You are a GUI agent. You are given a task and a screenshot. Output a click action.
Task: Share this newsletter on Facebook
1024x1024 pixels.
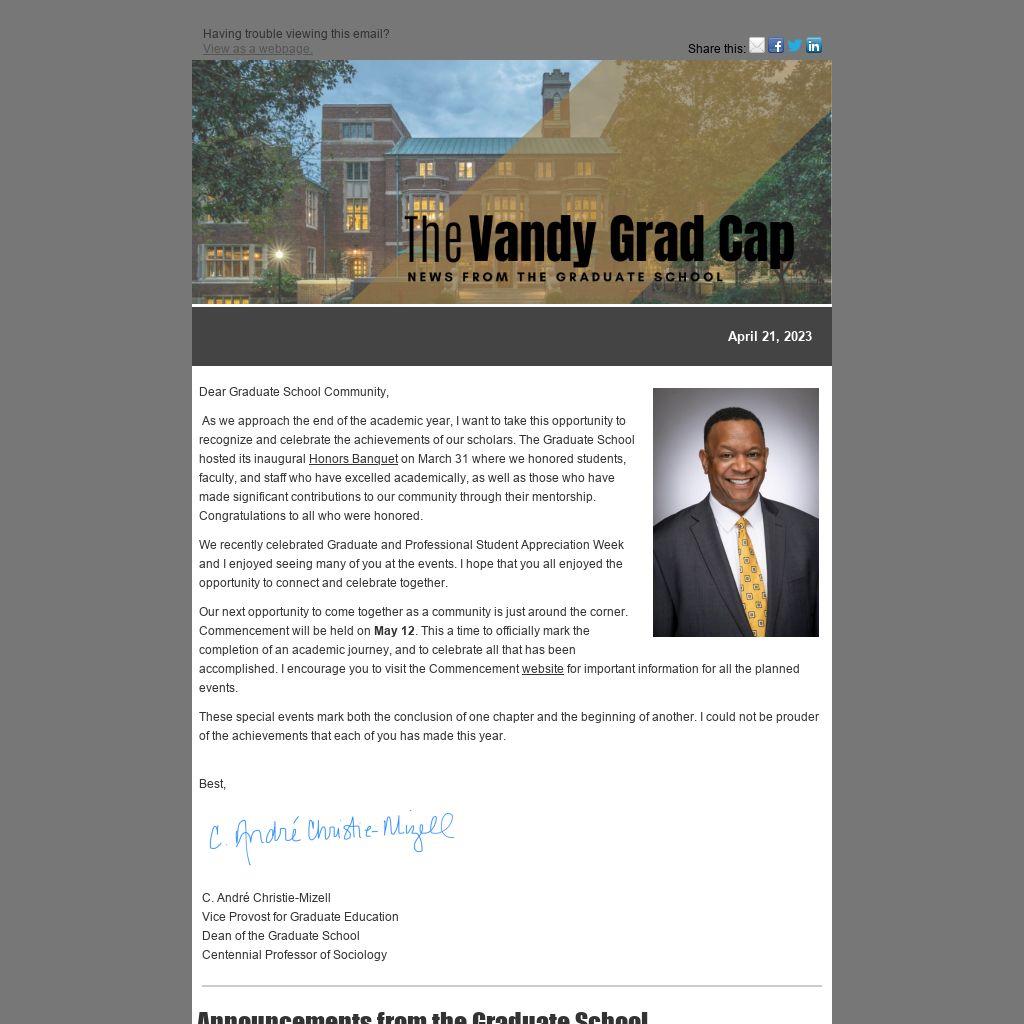click(776, 45)
